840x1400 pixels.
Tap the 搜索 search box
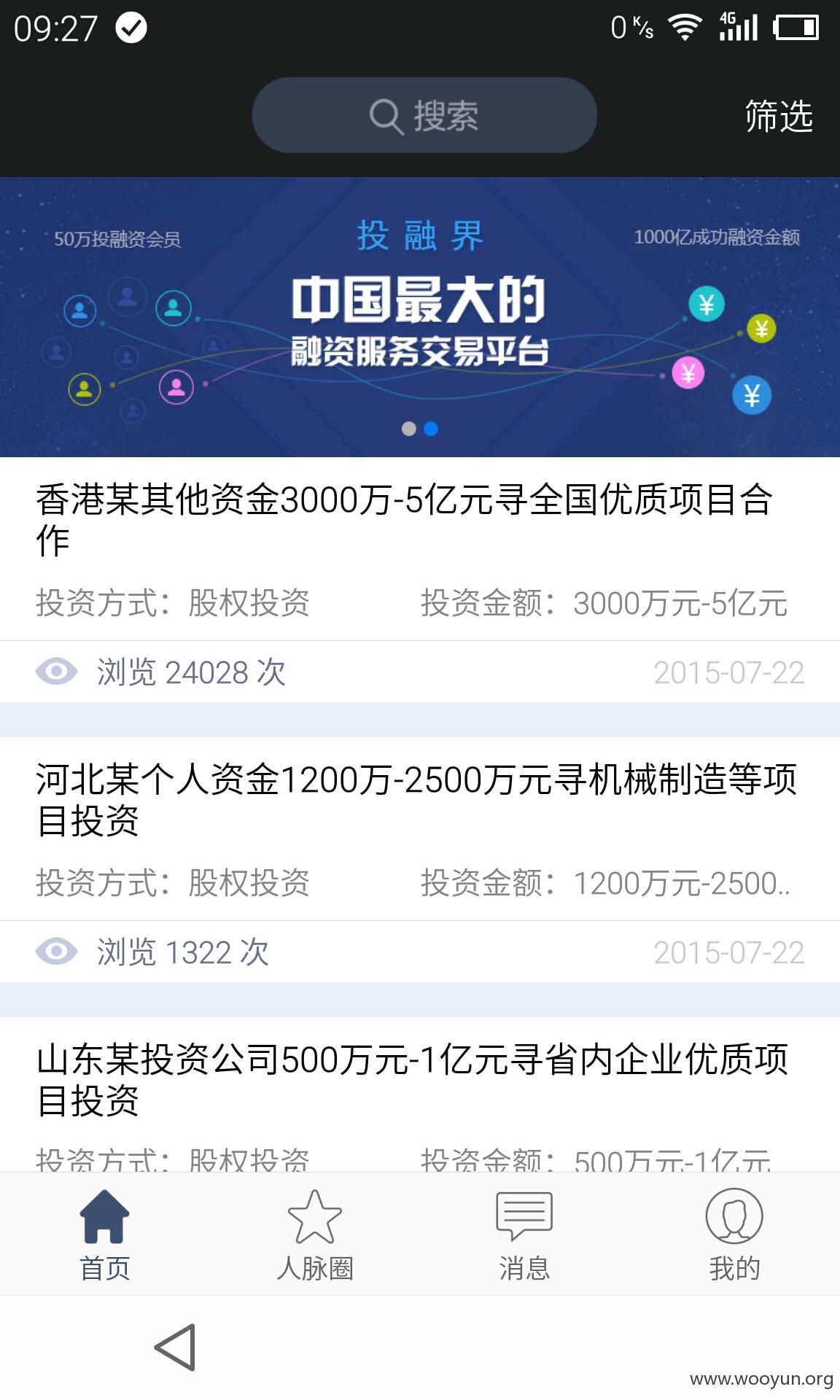pos(424,115)
